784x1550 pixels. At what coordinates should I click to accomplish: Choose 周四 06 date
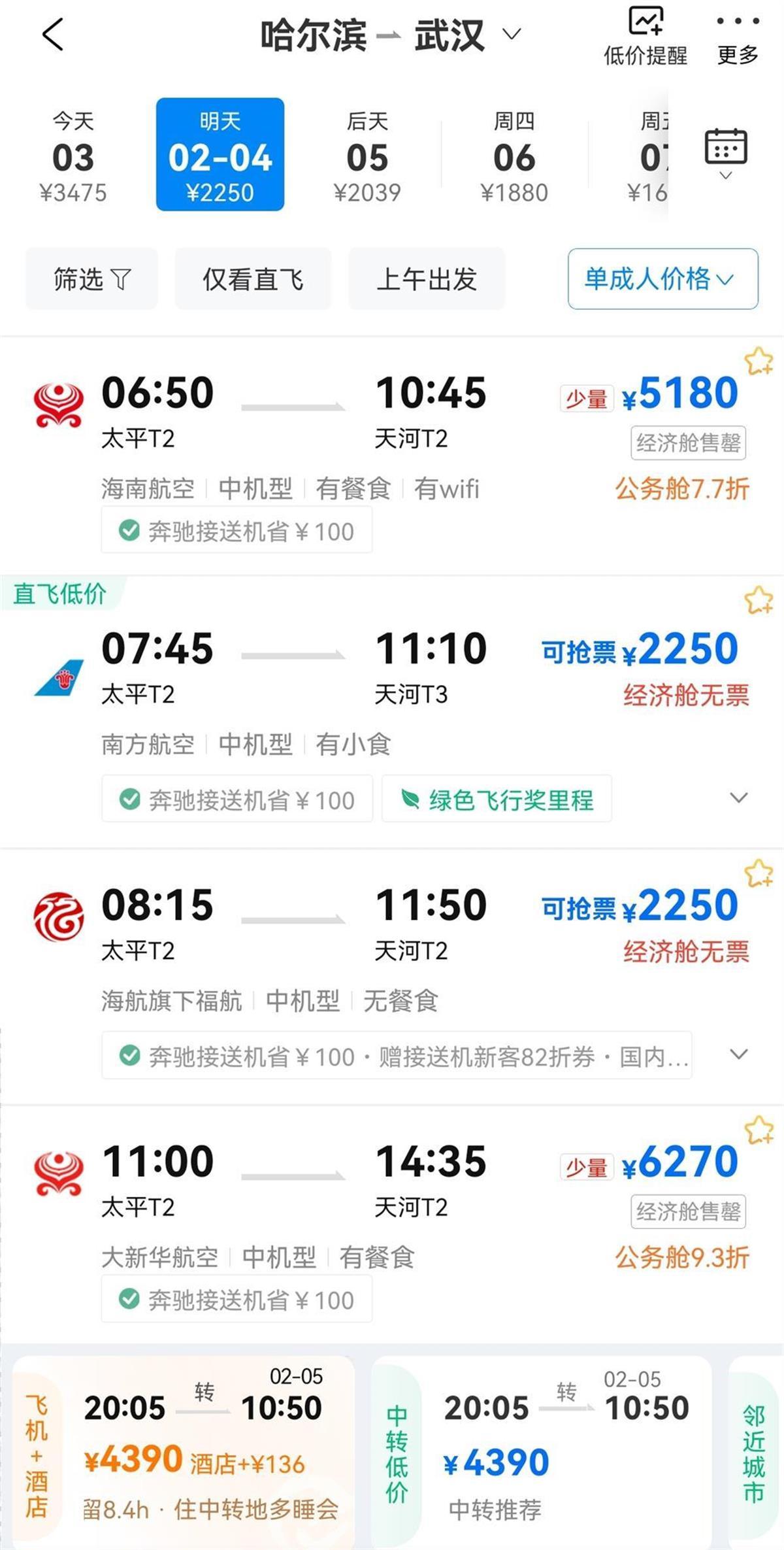tap(514, 156)
